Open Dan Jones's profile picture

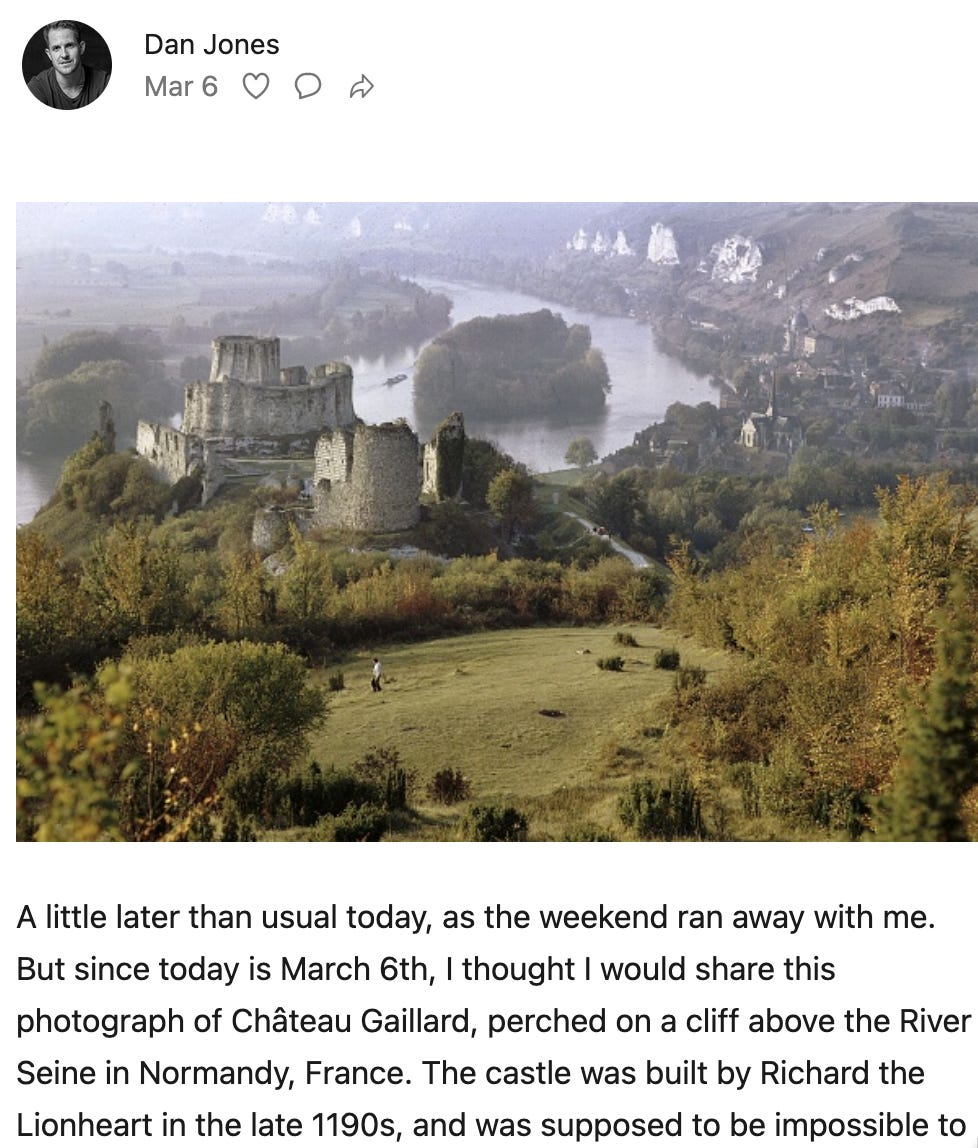[67, 65]
